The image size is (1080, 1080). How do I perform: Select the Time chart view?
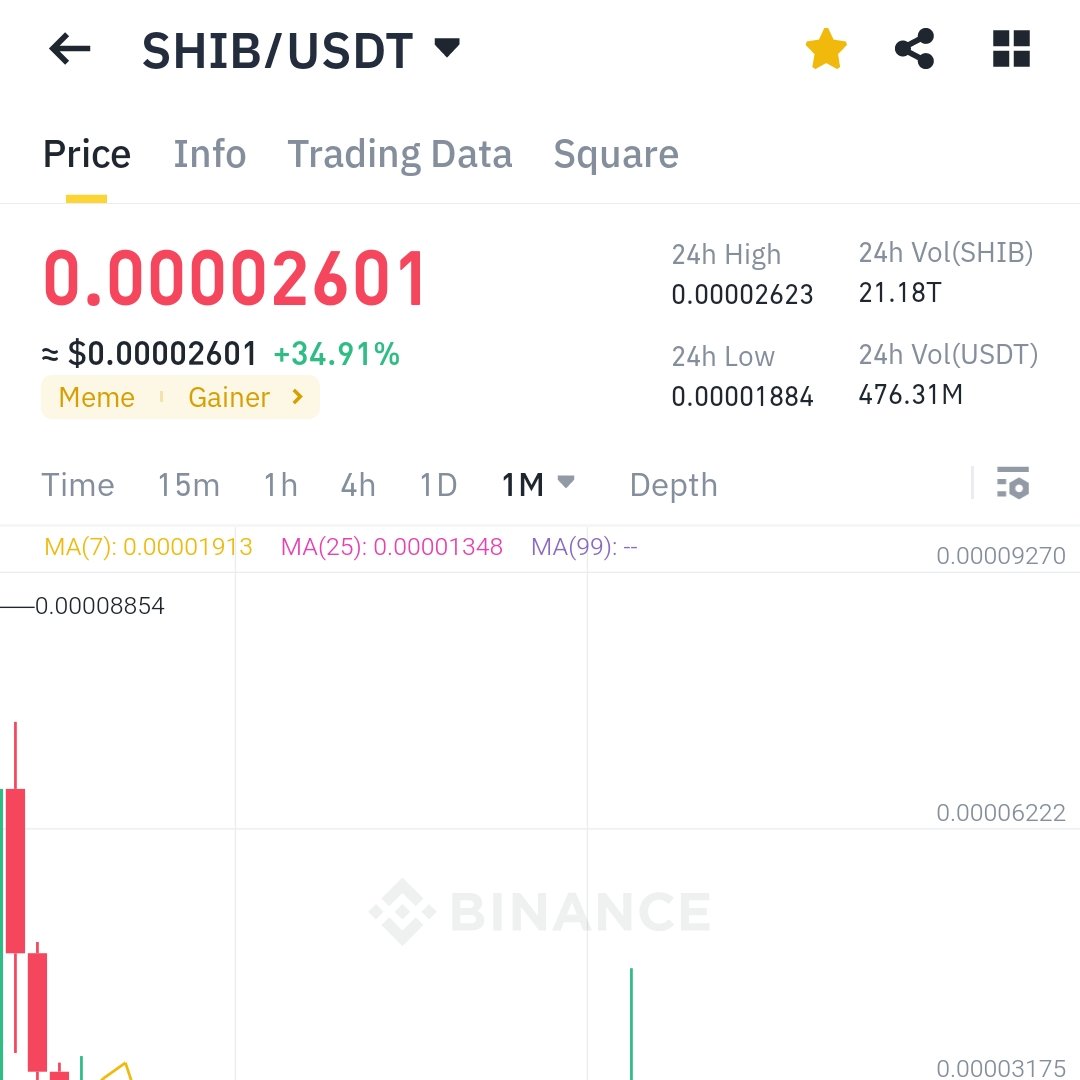coord(78,485)
